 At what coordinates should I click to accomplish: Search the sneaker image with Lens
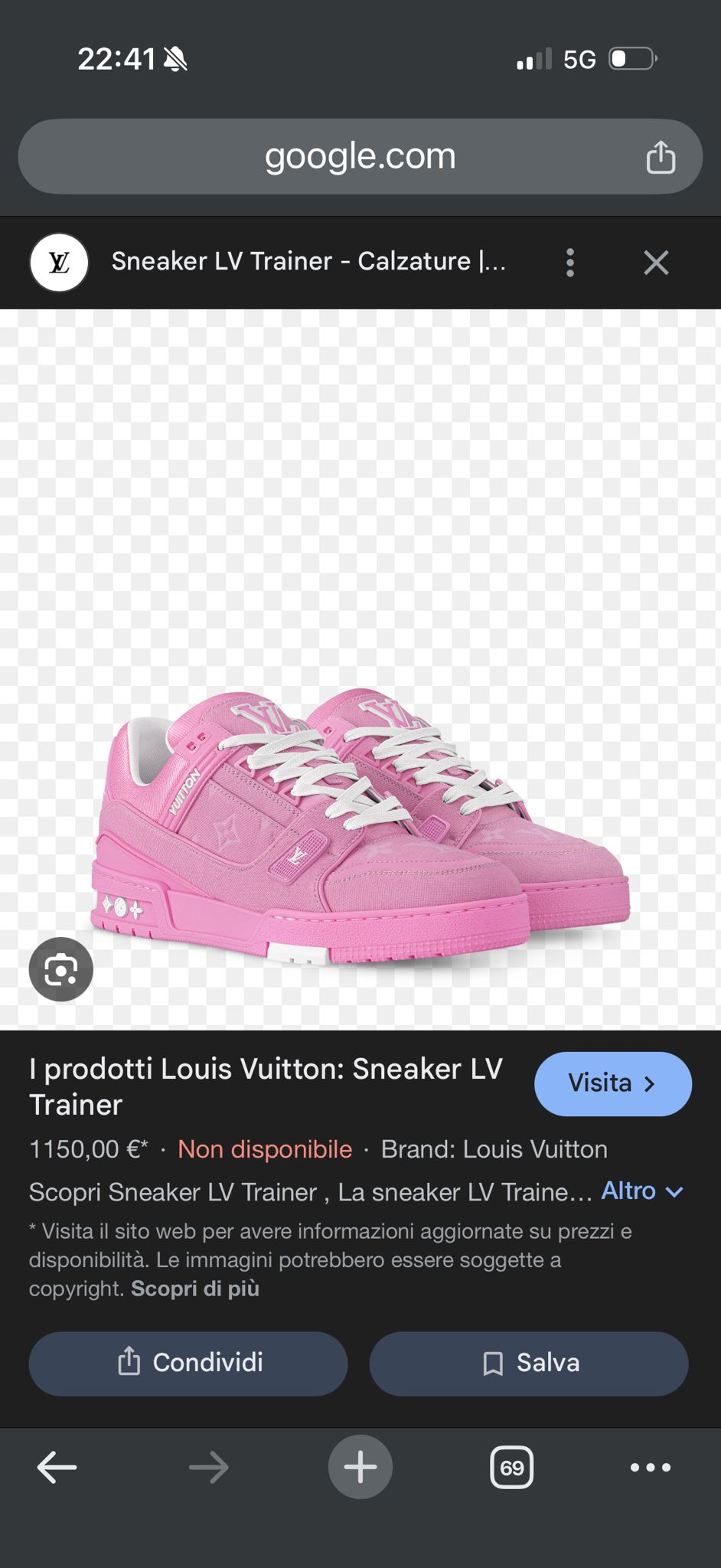click(x=61, y=969)
